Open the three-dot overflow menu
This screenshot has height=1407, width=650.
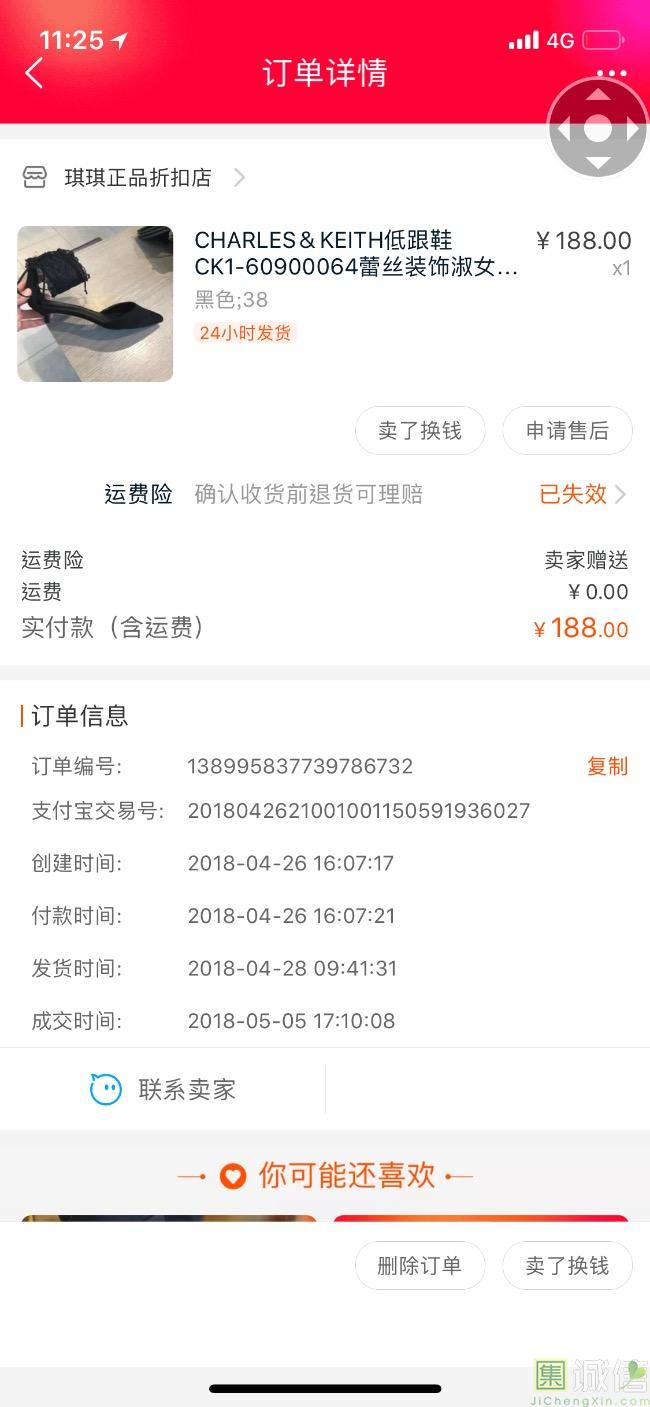coord(611,73)
